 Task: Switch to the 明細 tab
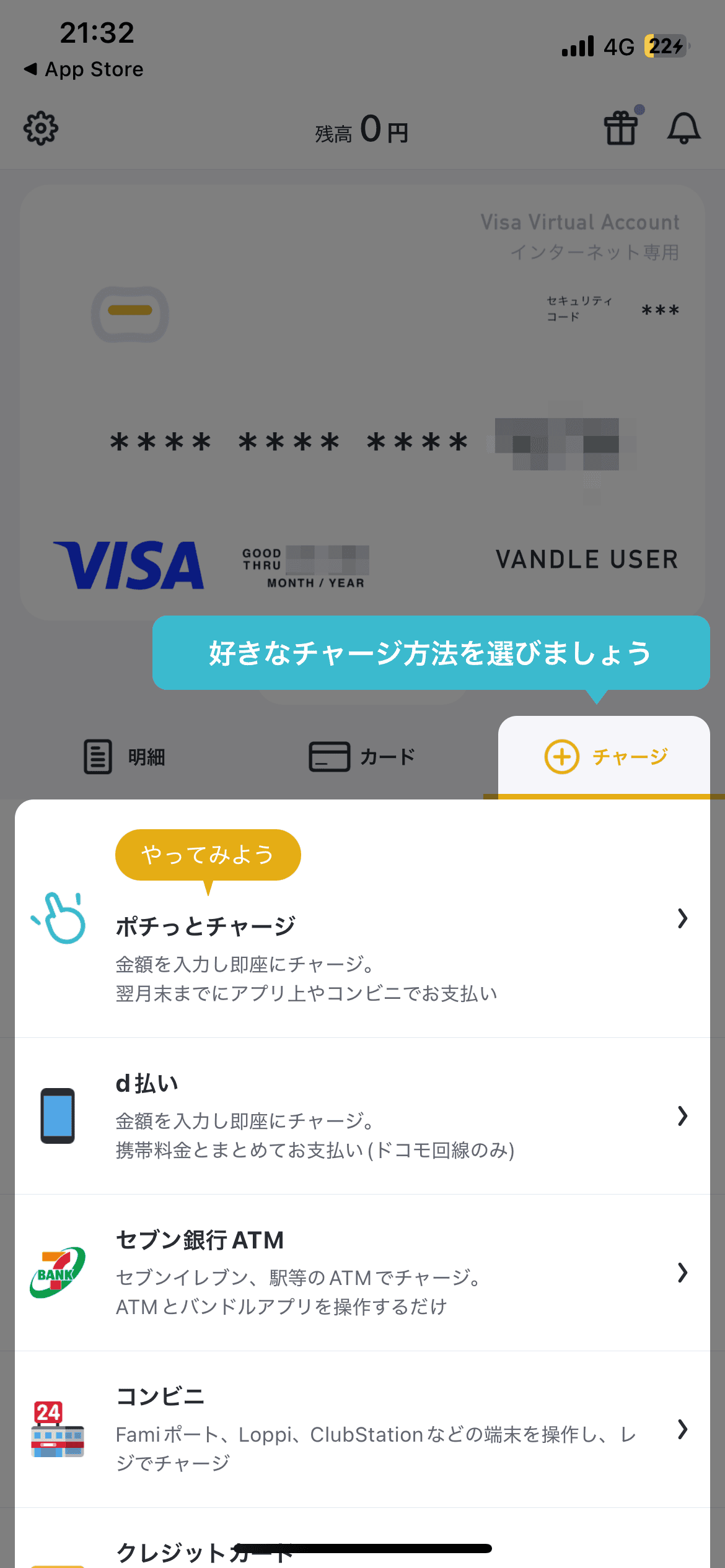point(124,757)
